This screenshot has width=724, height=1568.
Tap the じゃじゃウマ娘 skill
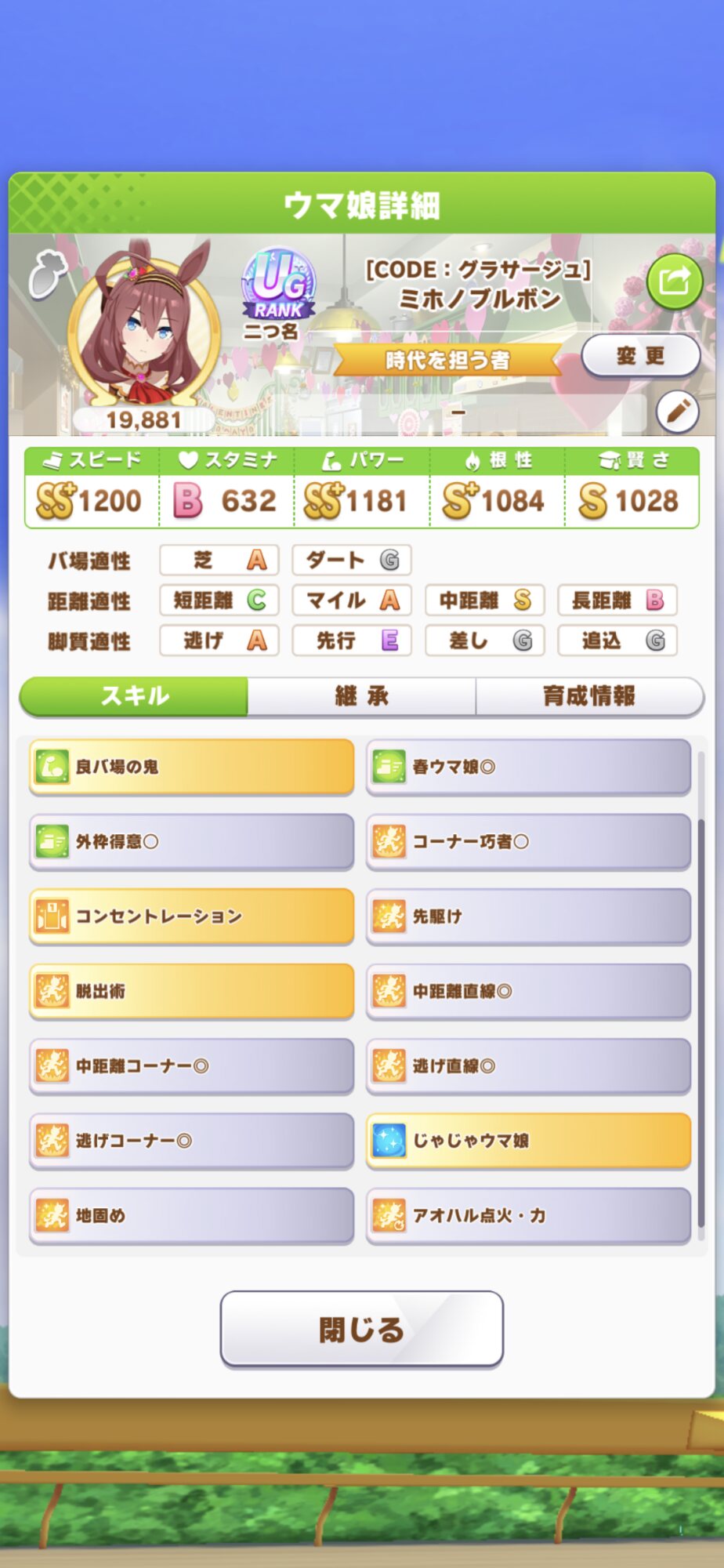click(528, 1140)
